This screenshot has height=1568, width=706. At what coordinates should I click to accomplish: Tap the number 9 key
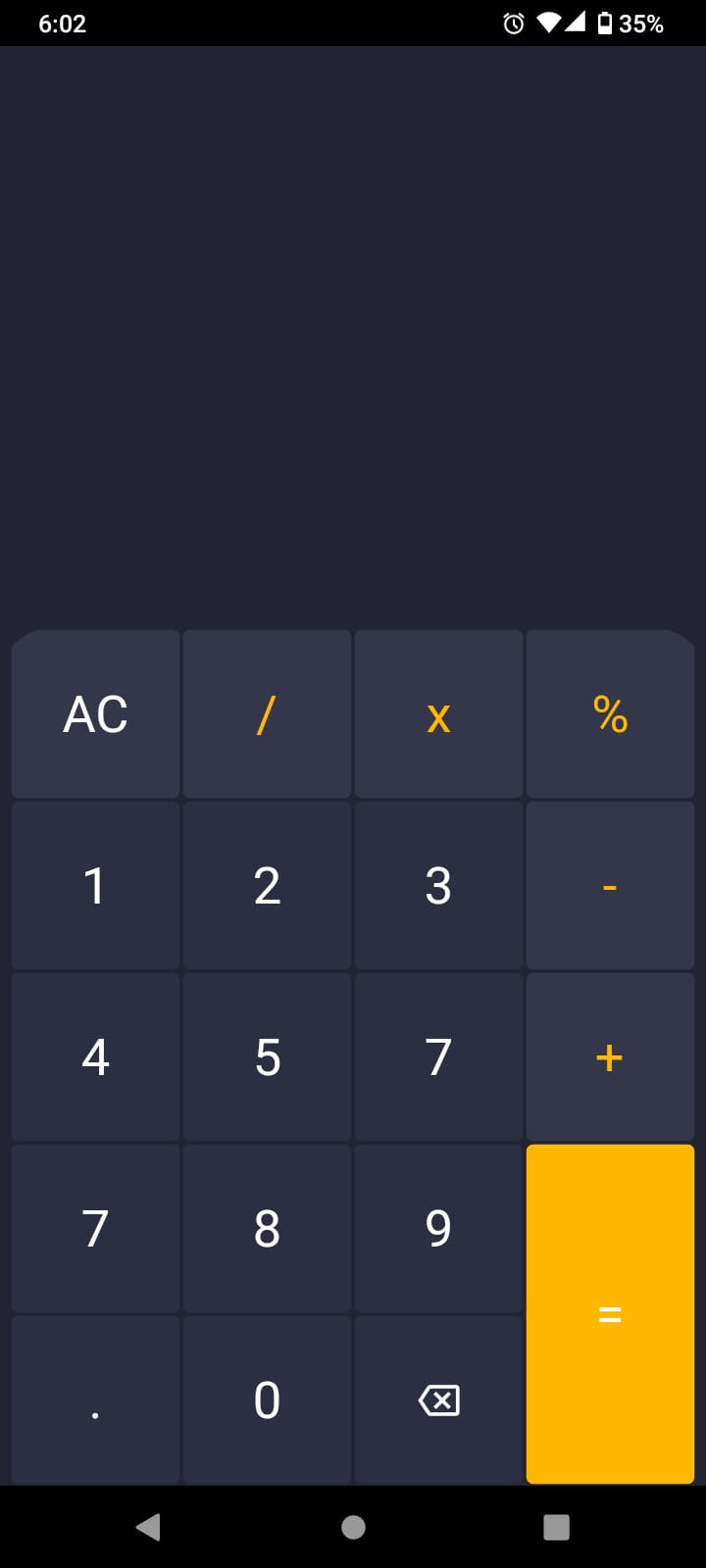tap(438, 1228)
